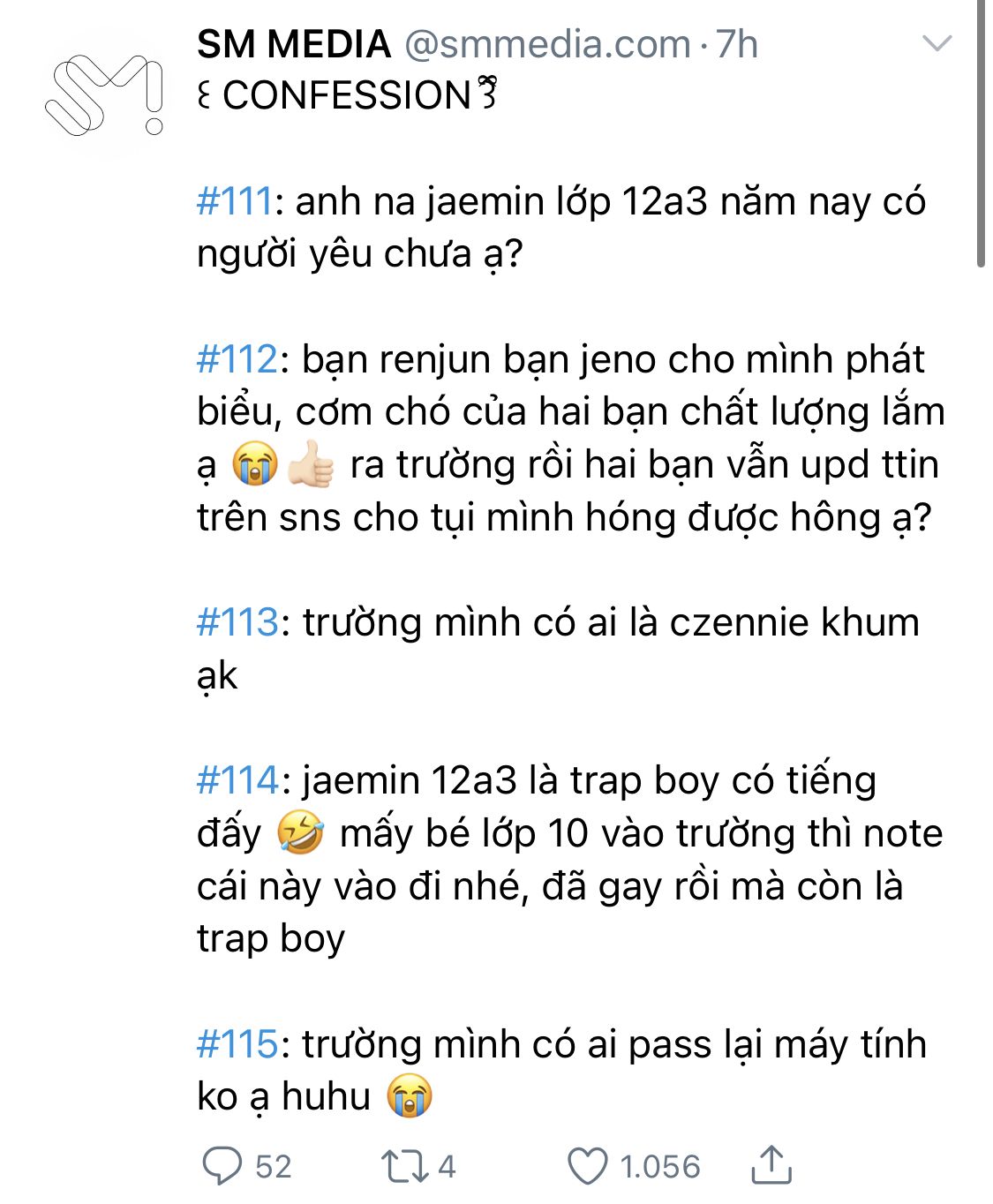Like the SM MEDIA confession tweet
This screenshot has width=993, height=1204.
(x=587, y=1166)
